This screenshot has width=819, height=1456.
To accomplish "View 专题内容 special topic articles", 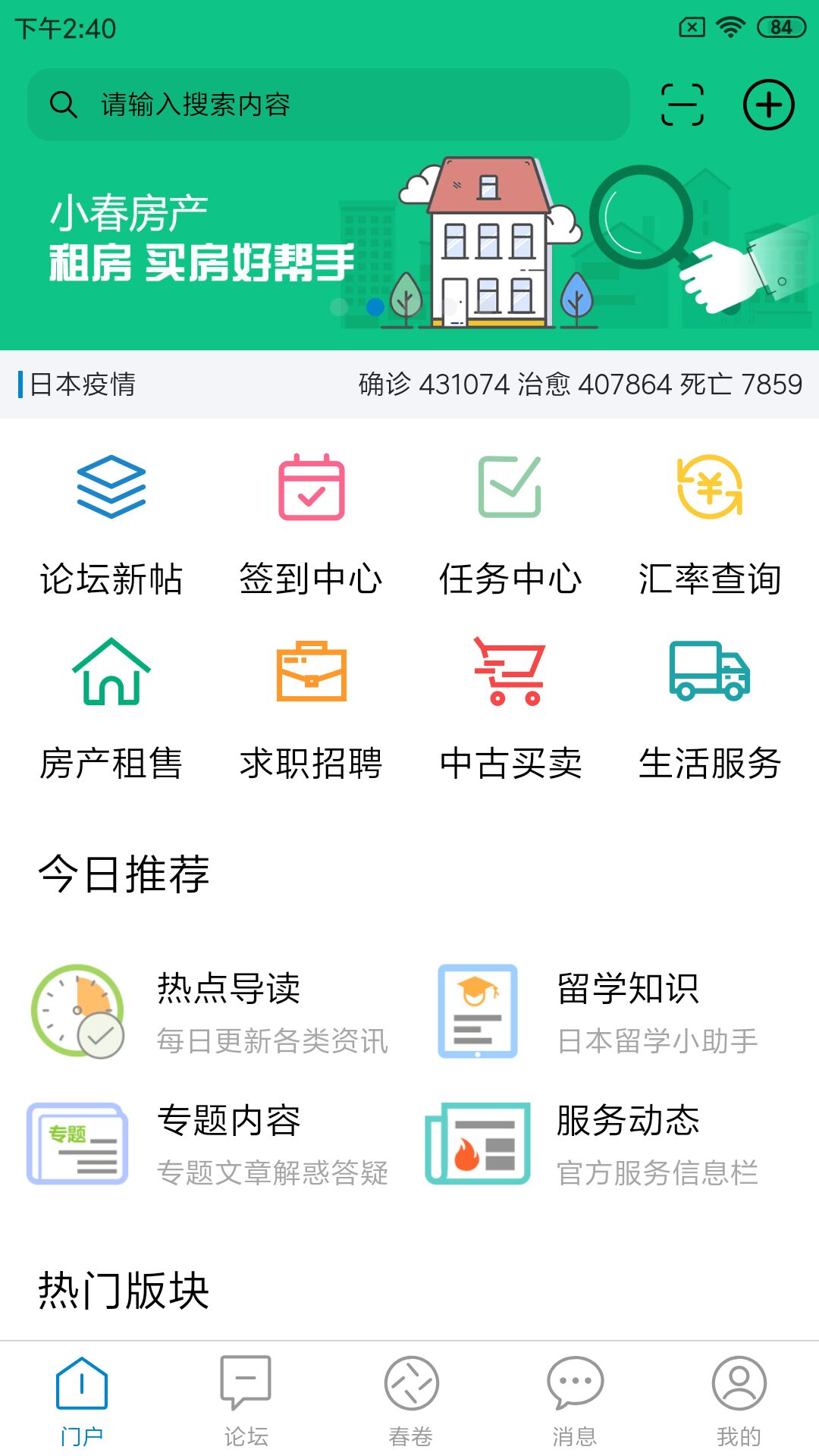I will (x=212, y=1145).
